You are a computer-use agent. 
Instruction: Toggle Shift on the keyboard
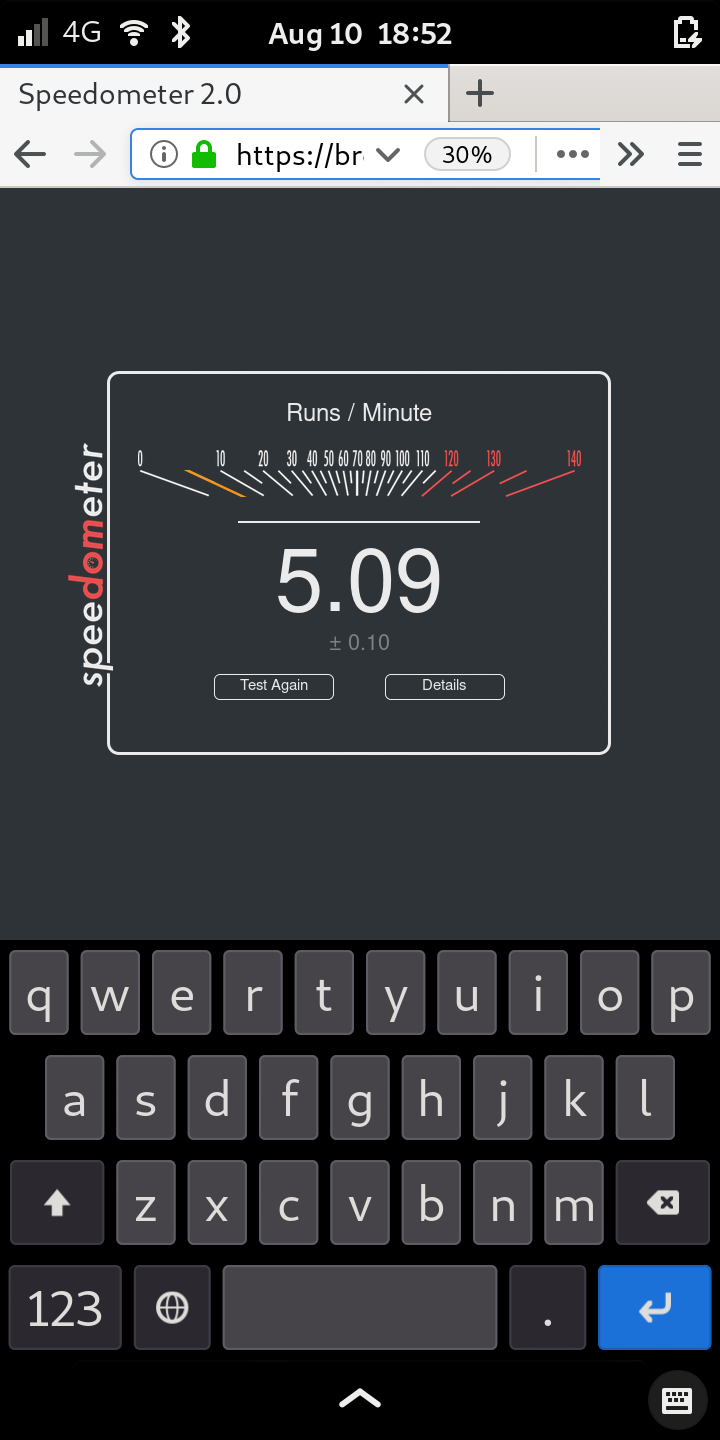tap(57, 1202)
